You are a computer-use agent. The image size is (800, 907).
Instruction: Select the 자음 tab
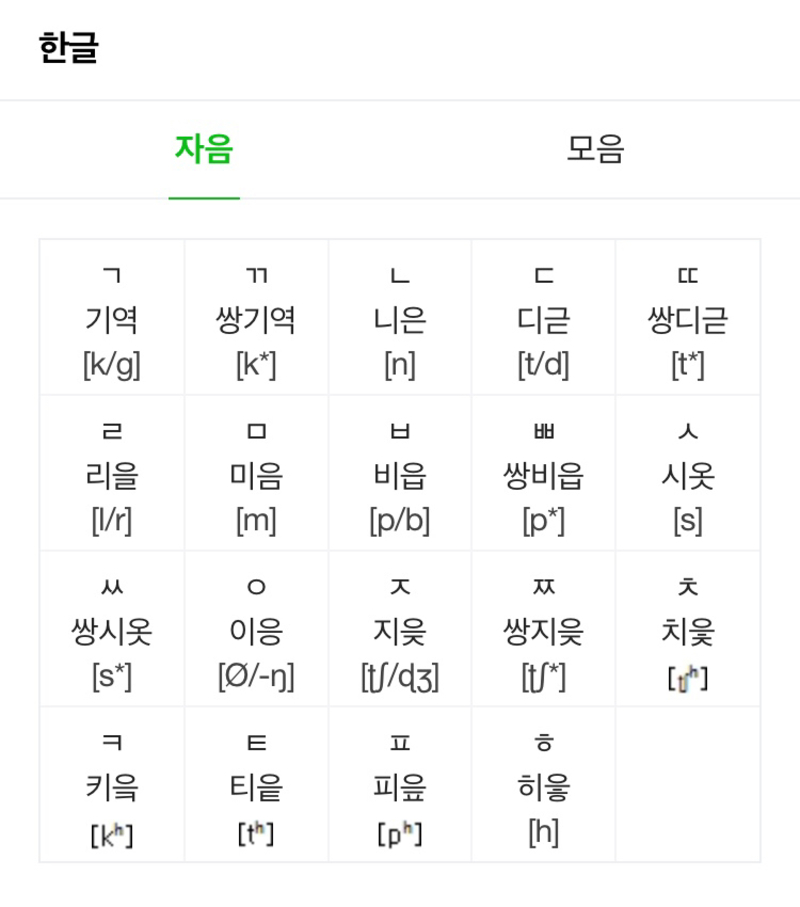(x=204, y=150)
